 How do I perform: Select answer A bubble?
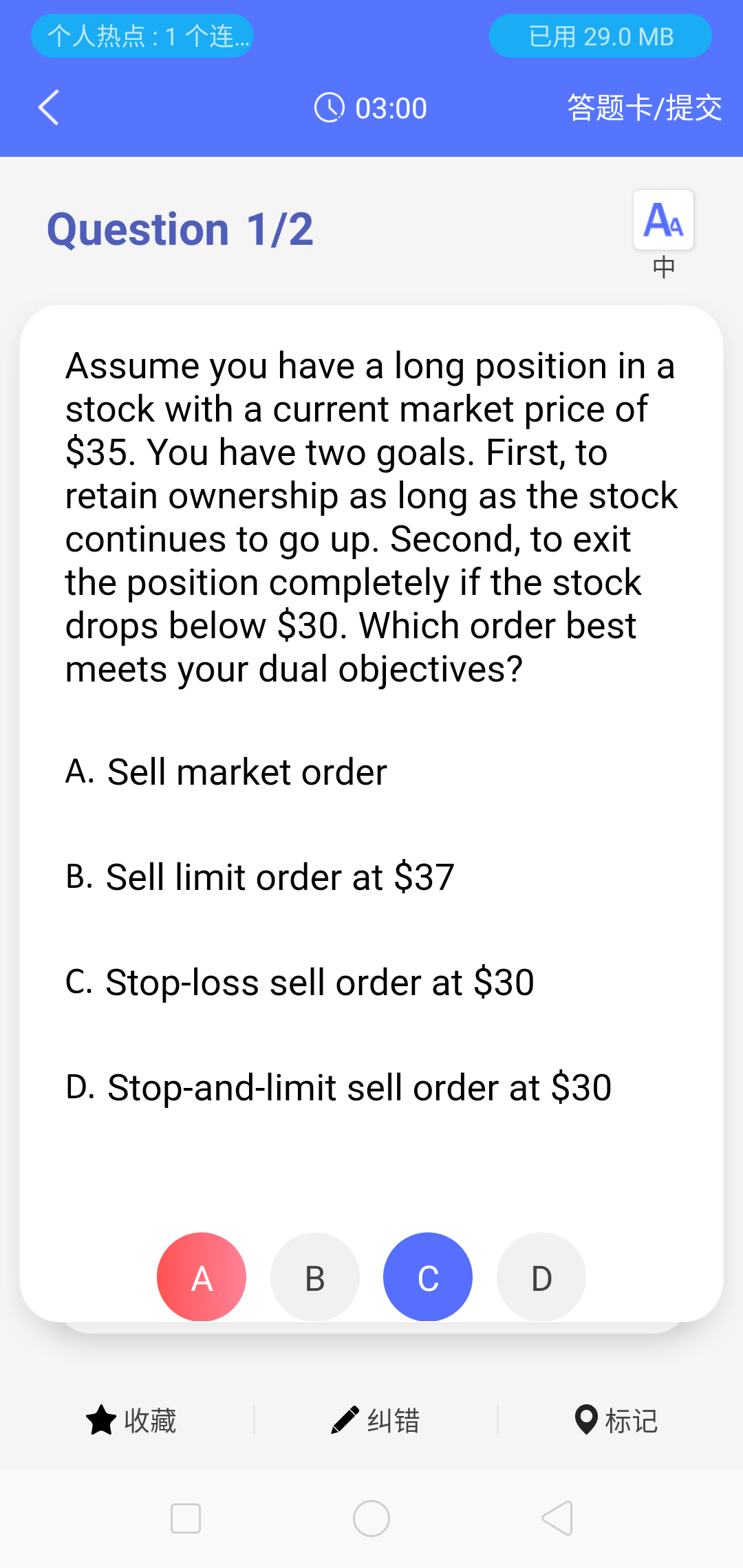pos(202,1277)
